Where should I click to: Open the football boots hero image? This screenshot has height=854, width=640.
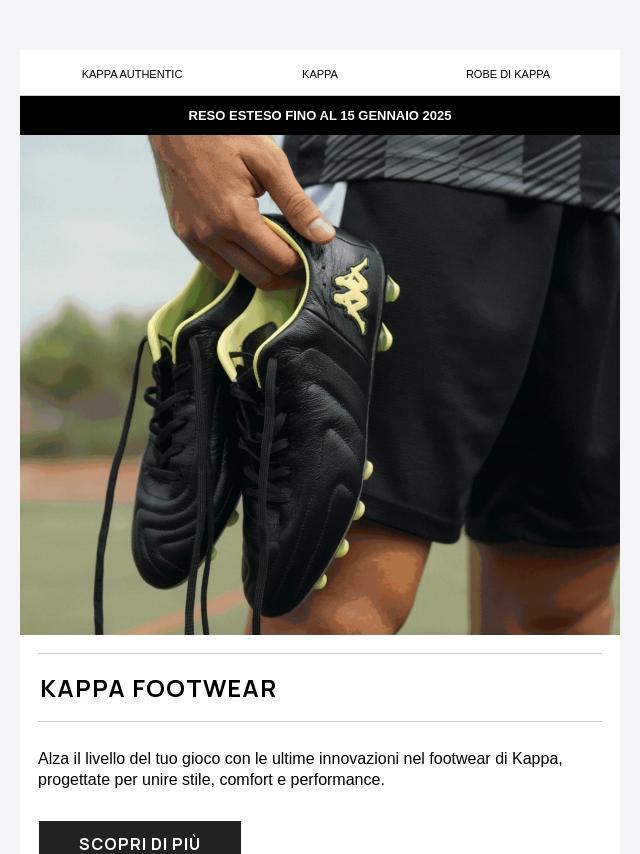[320, 385]
